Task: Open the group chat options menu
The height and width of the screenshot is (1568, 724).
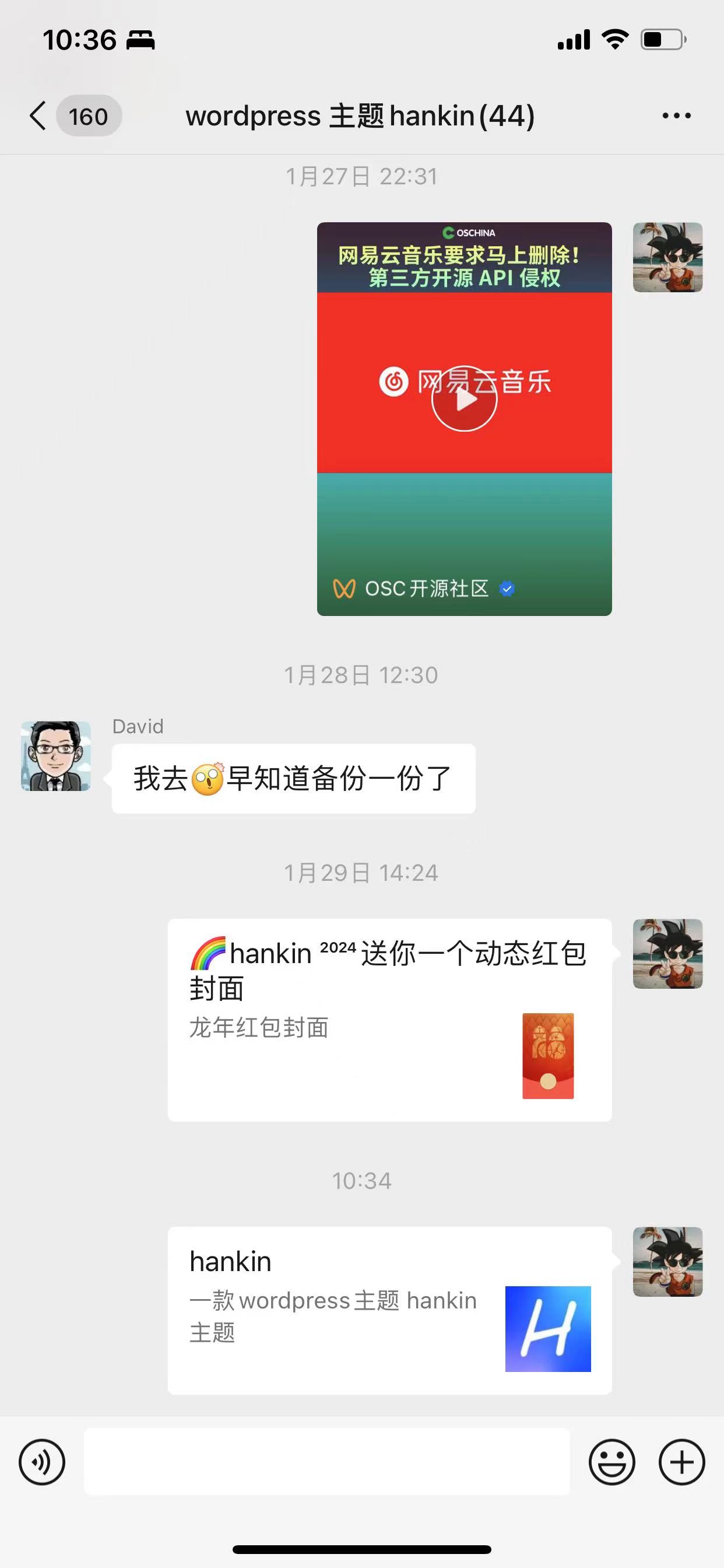Action: point(676,116)
